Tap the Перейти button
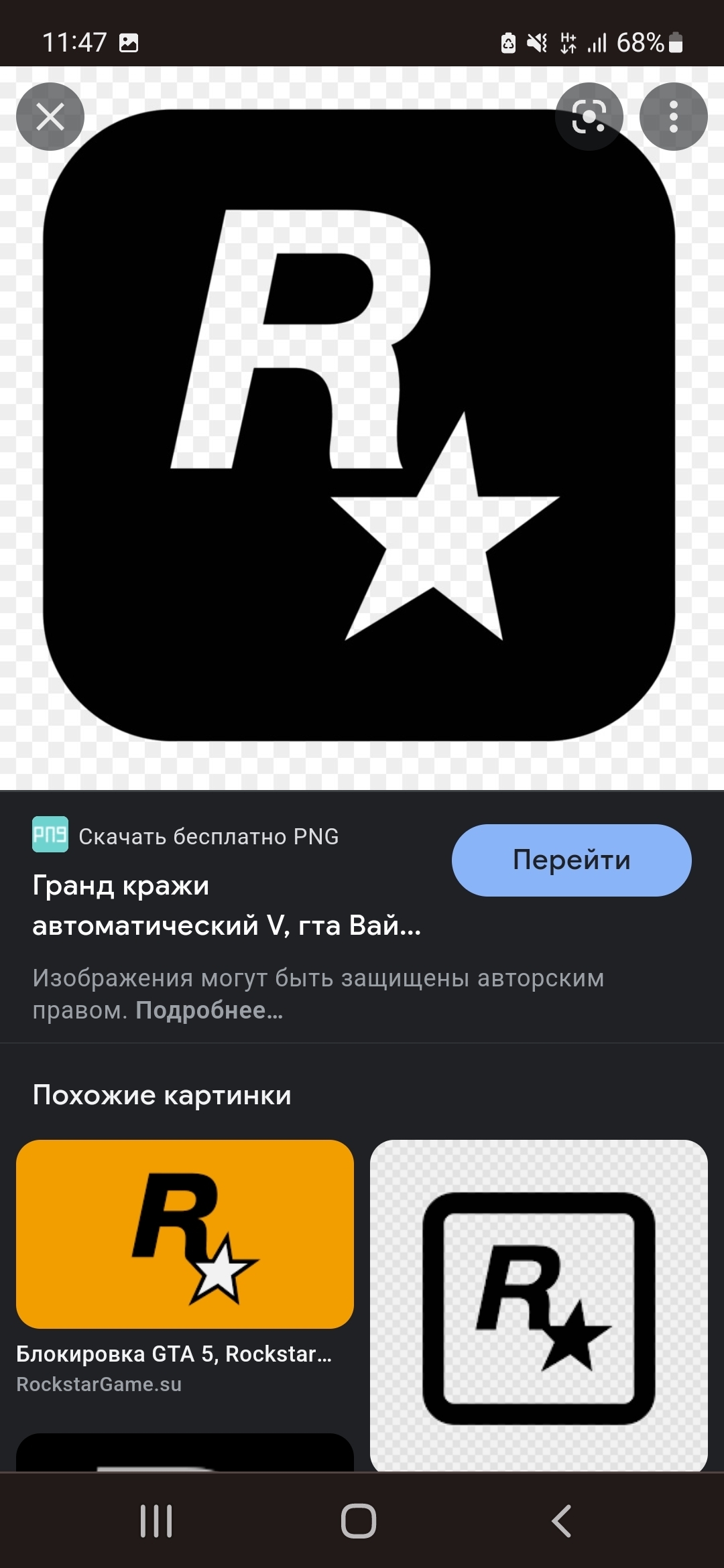Screen dimensions: 724x1568 571,860
